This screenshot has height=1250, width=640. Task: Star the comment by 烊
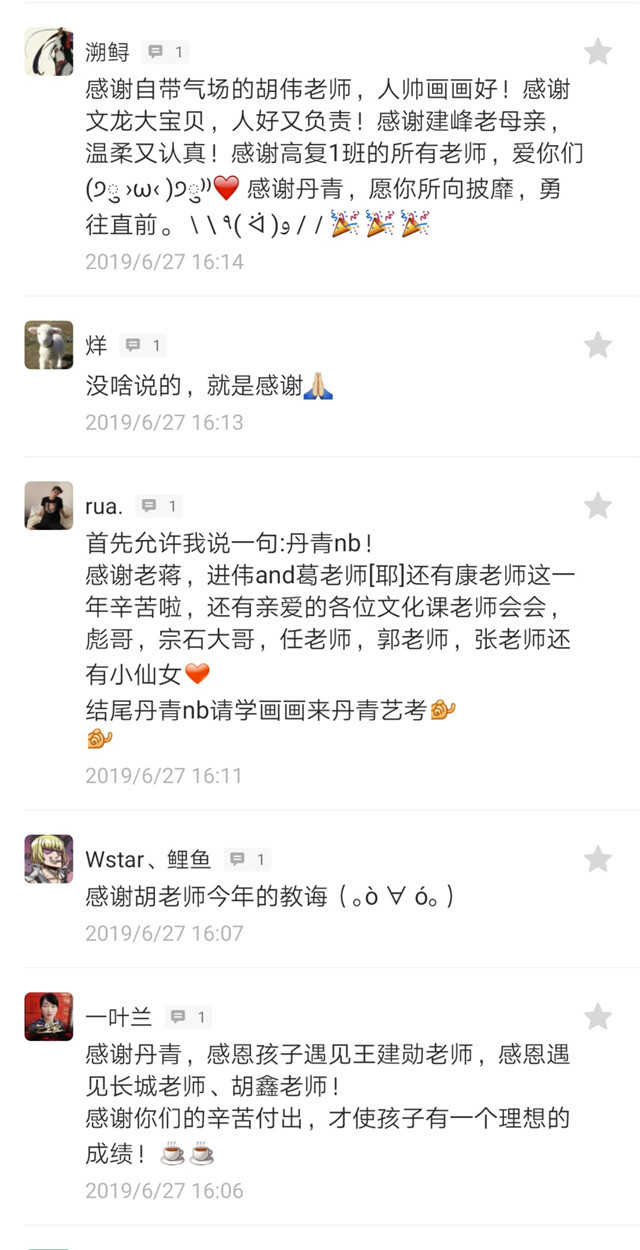coord(598,345)
